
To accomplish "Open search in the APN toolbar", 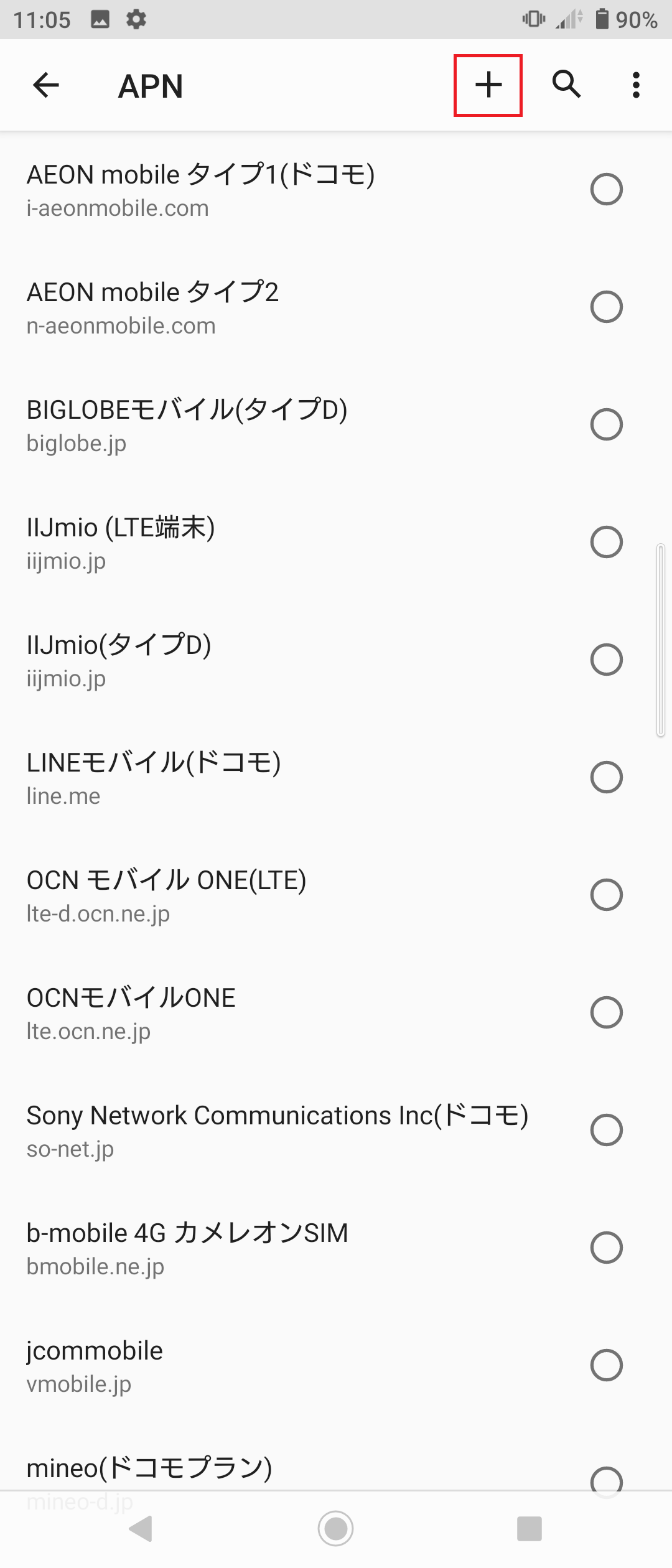I will point(566,84).
